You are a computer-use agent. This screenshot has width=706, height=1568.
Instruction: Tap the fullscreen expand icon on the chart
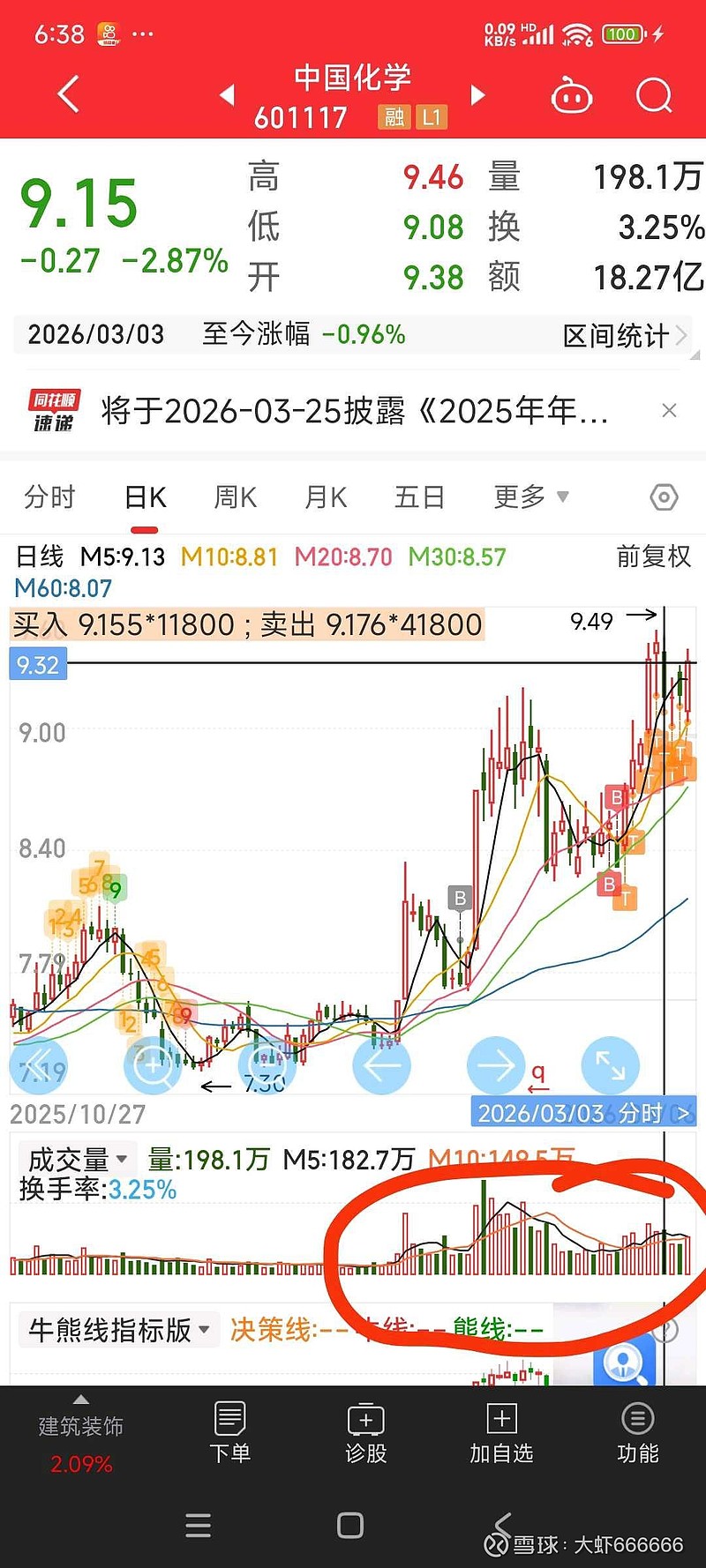(x=610, y=1065)
